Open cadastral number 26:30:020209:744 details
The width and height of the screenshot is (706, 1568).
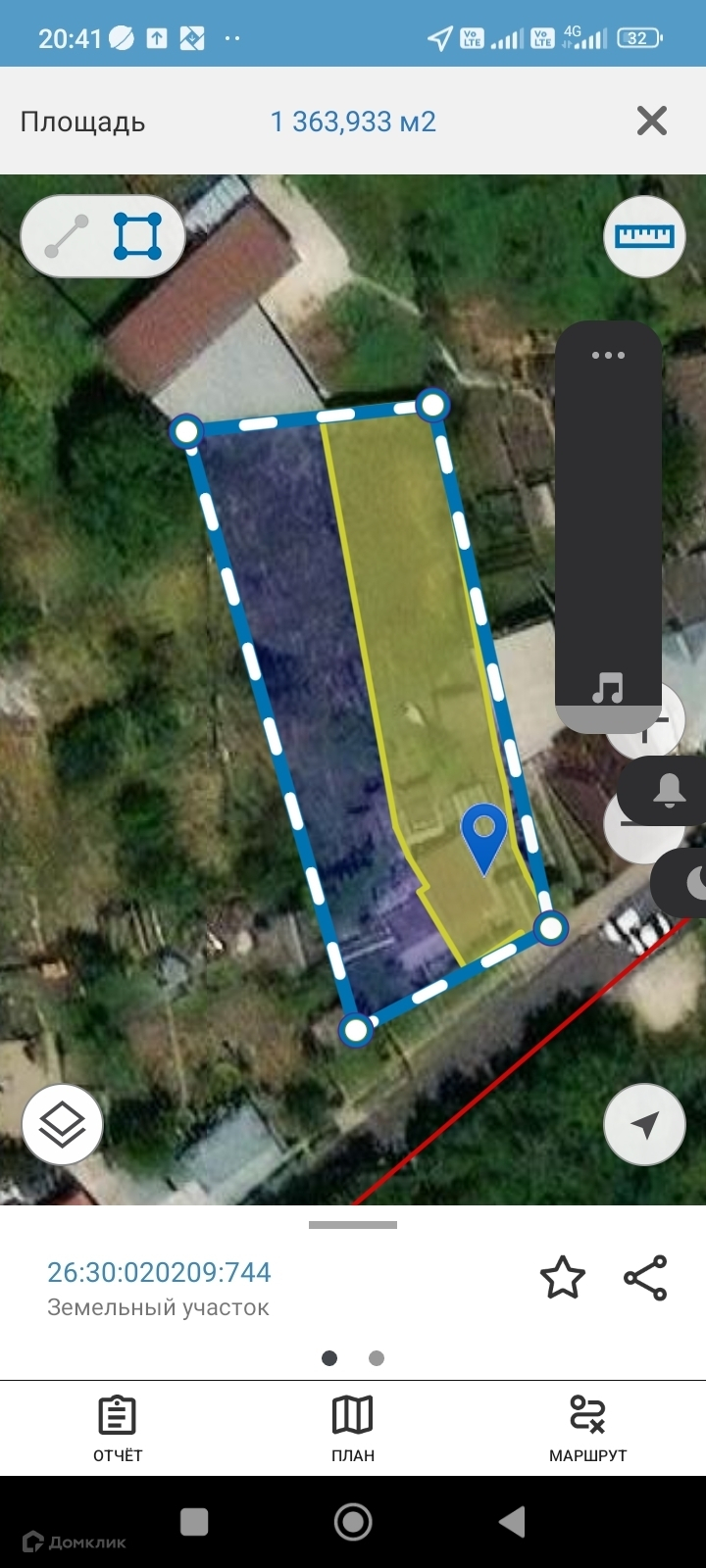pos(159,1272)
